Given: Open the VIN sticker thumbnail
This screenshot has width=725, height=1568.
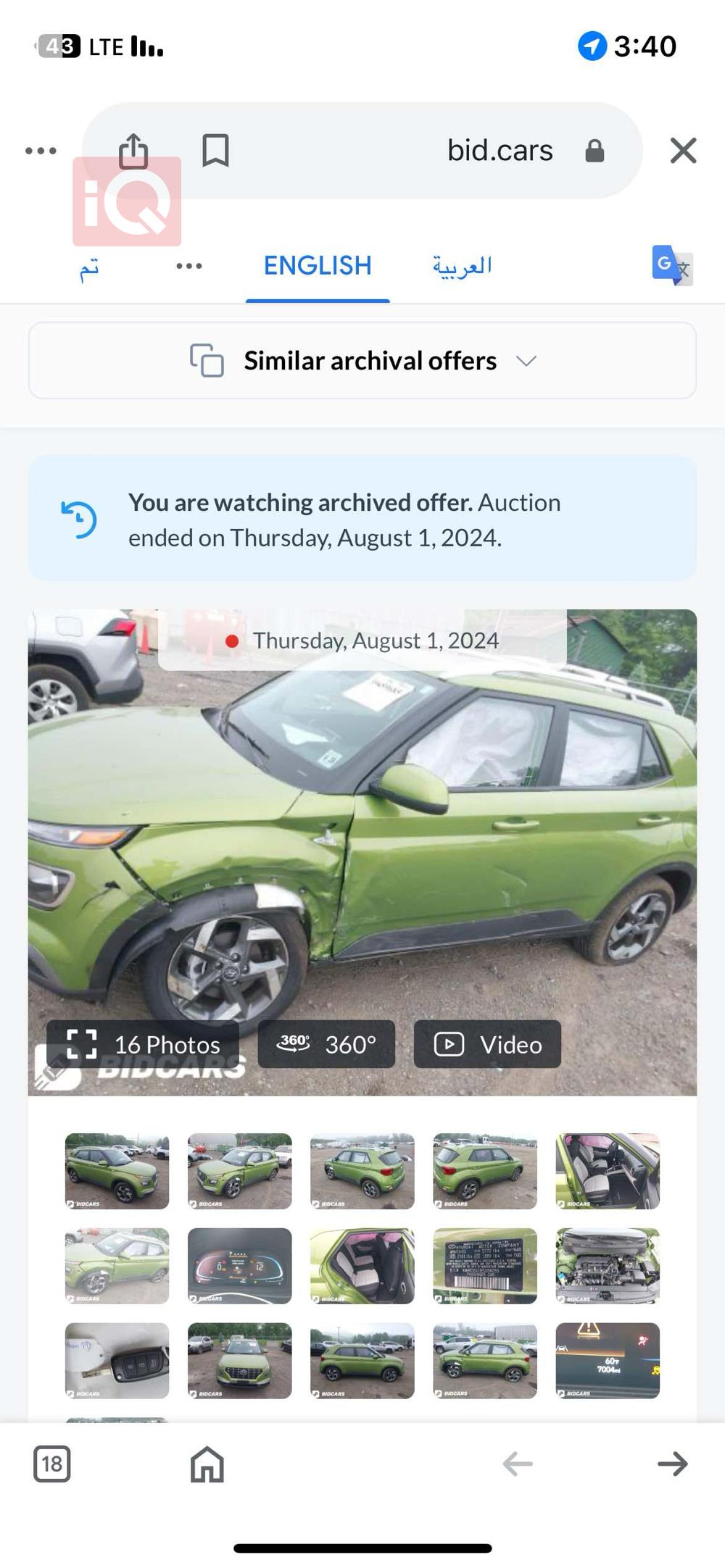Looking at the screenshot, I should pos(485,1266).
